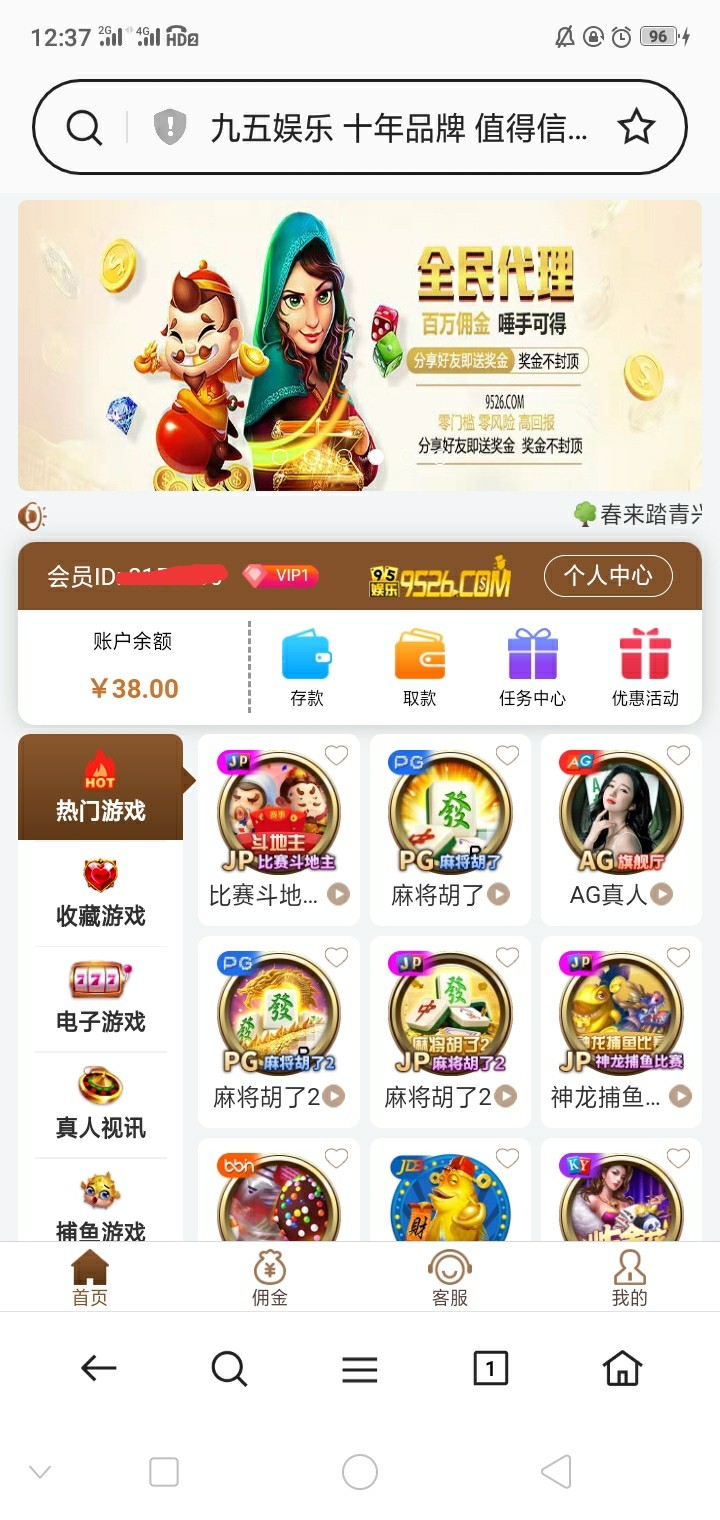
Task: Open 神龙捕鱼 game tile
Action: pos(621,1032)
